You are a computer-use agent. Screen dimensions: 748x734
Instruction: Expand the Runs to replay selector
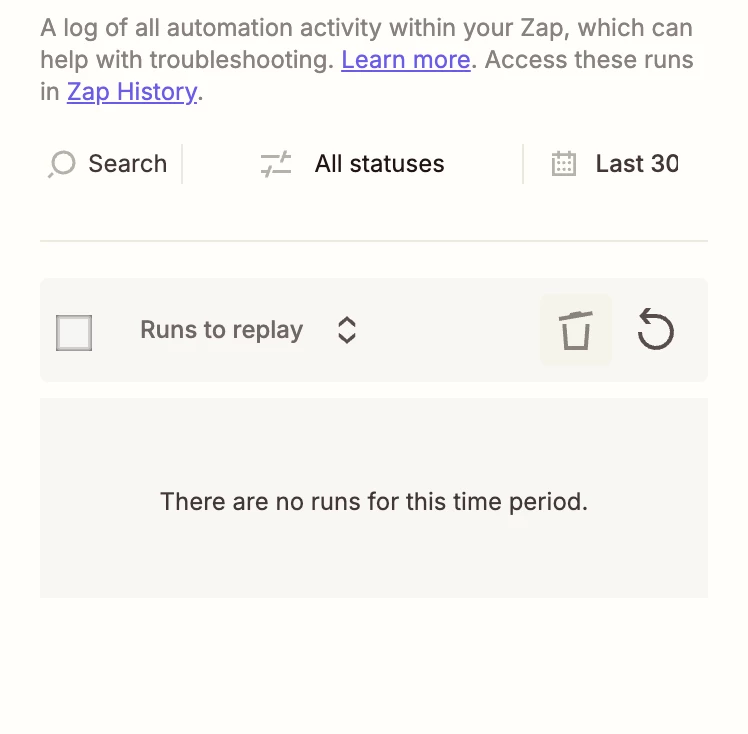pos(248,330)
